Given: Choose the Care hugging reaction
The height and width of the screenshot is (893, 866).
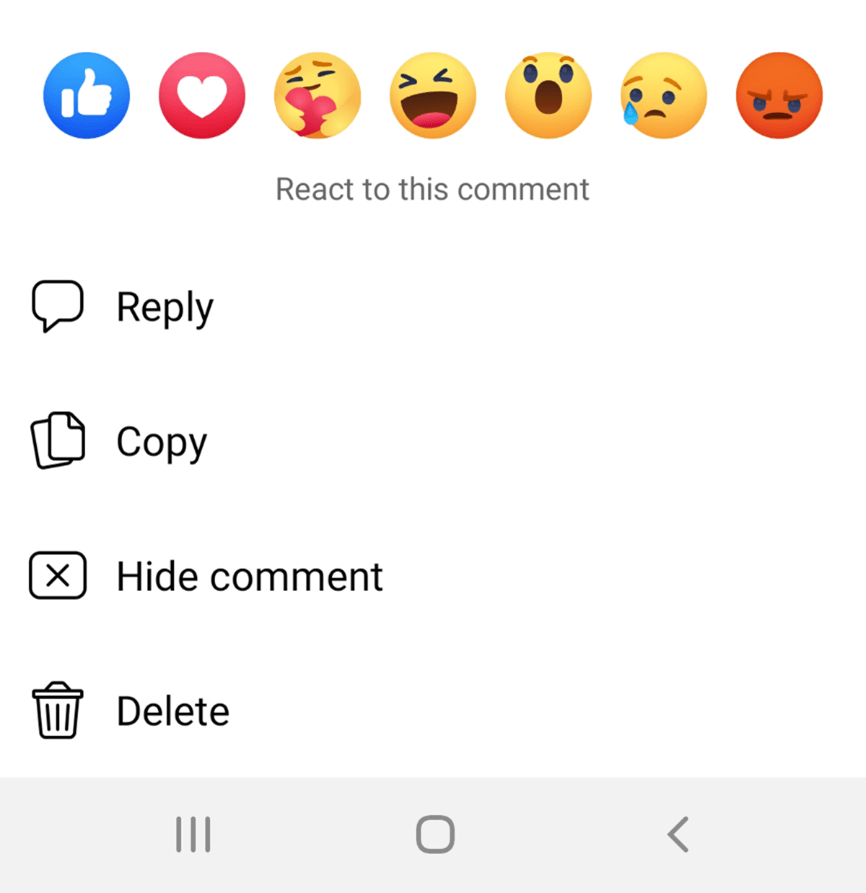Looking at the screenshot, I should (x=317, y=94).
